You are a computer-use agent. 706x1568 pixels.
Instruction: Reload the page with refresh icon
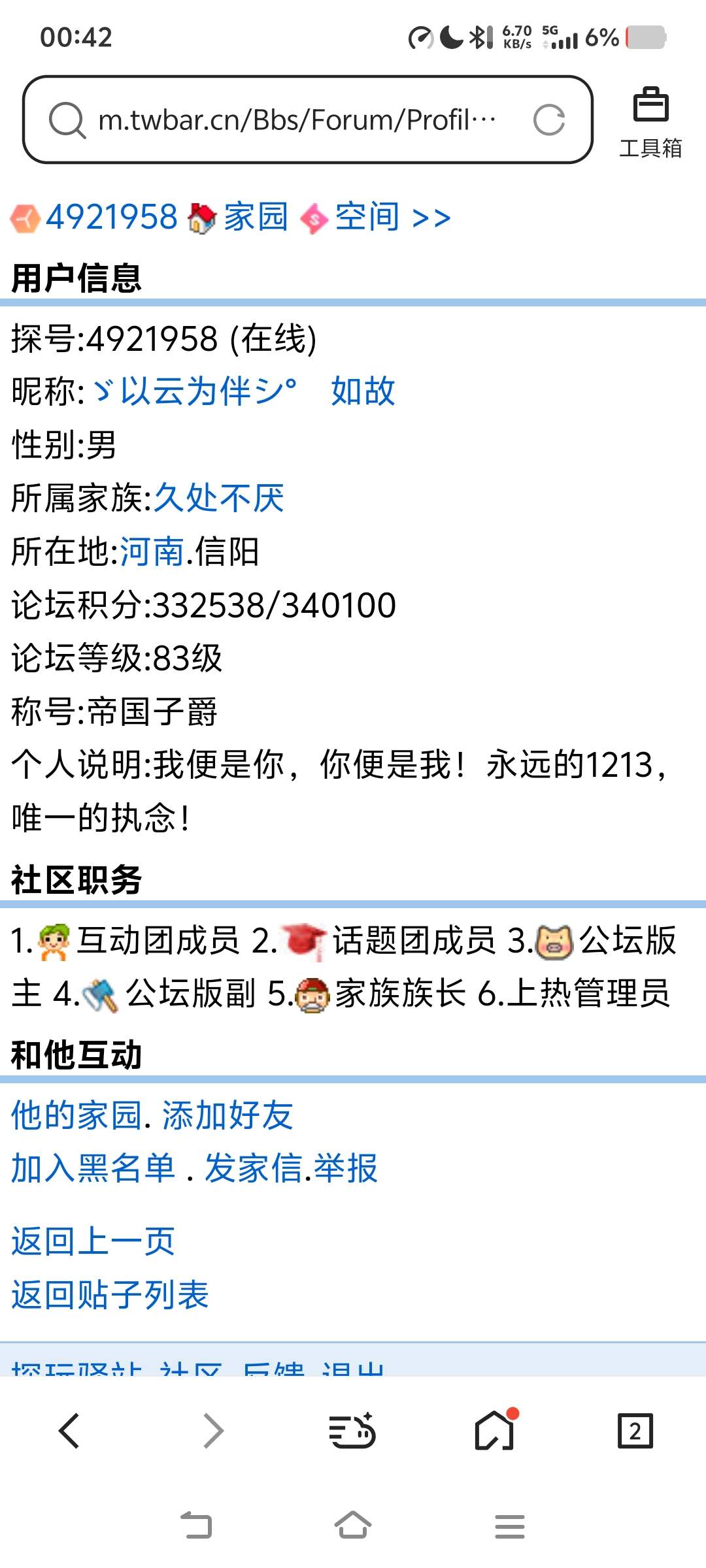(x=548, y=120)
